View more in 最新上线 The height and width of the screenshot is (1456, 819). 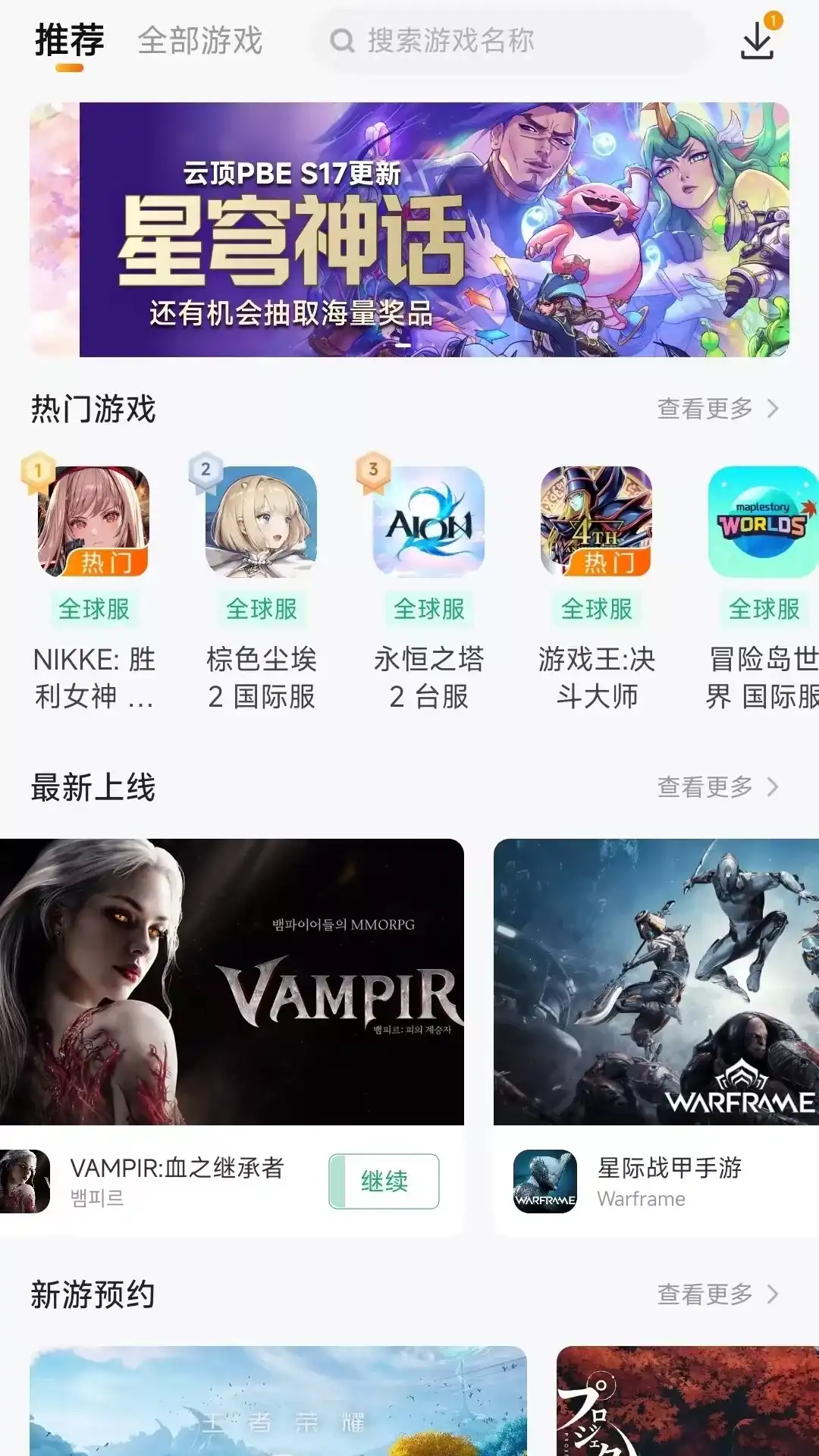pyautogui.click(x=717, y=787)
